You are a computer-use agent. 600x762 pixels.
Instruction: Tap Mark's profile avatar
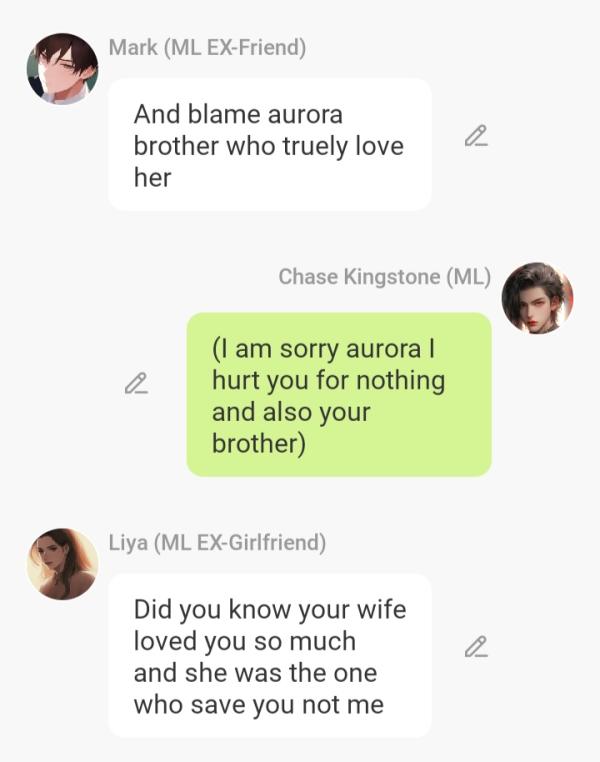point(62,69)
